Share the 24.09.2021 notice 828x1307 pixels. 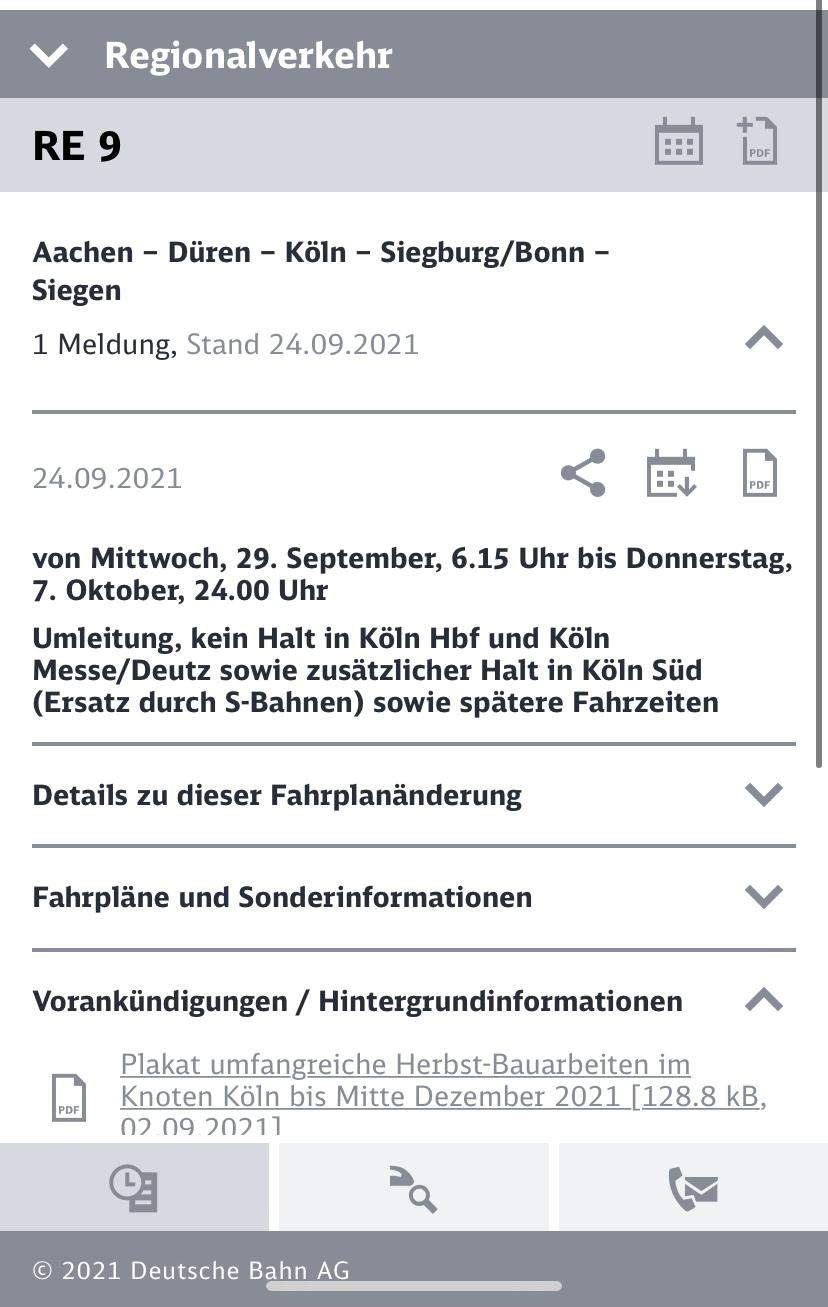click(x=583, y=473)
